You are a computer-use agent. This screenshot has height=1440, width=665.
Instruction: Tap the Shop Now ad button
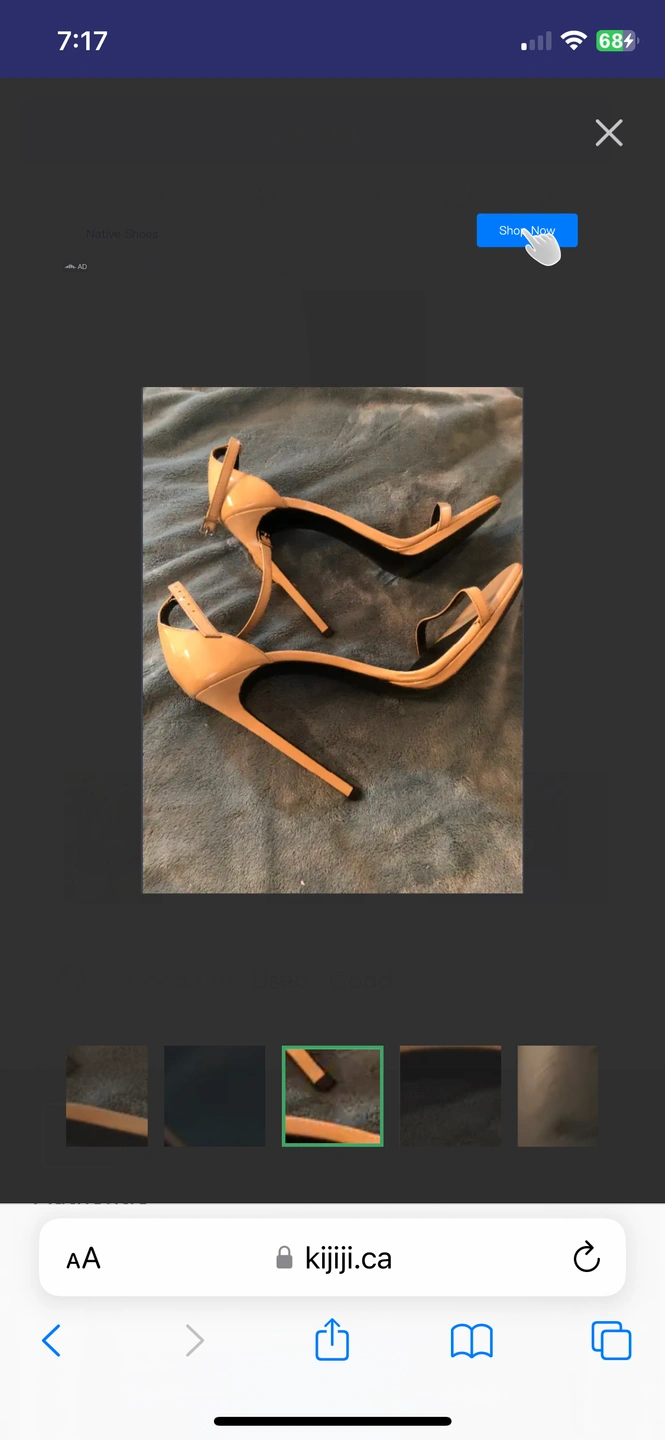(x=526, y=231)
